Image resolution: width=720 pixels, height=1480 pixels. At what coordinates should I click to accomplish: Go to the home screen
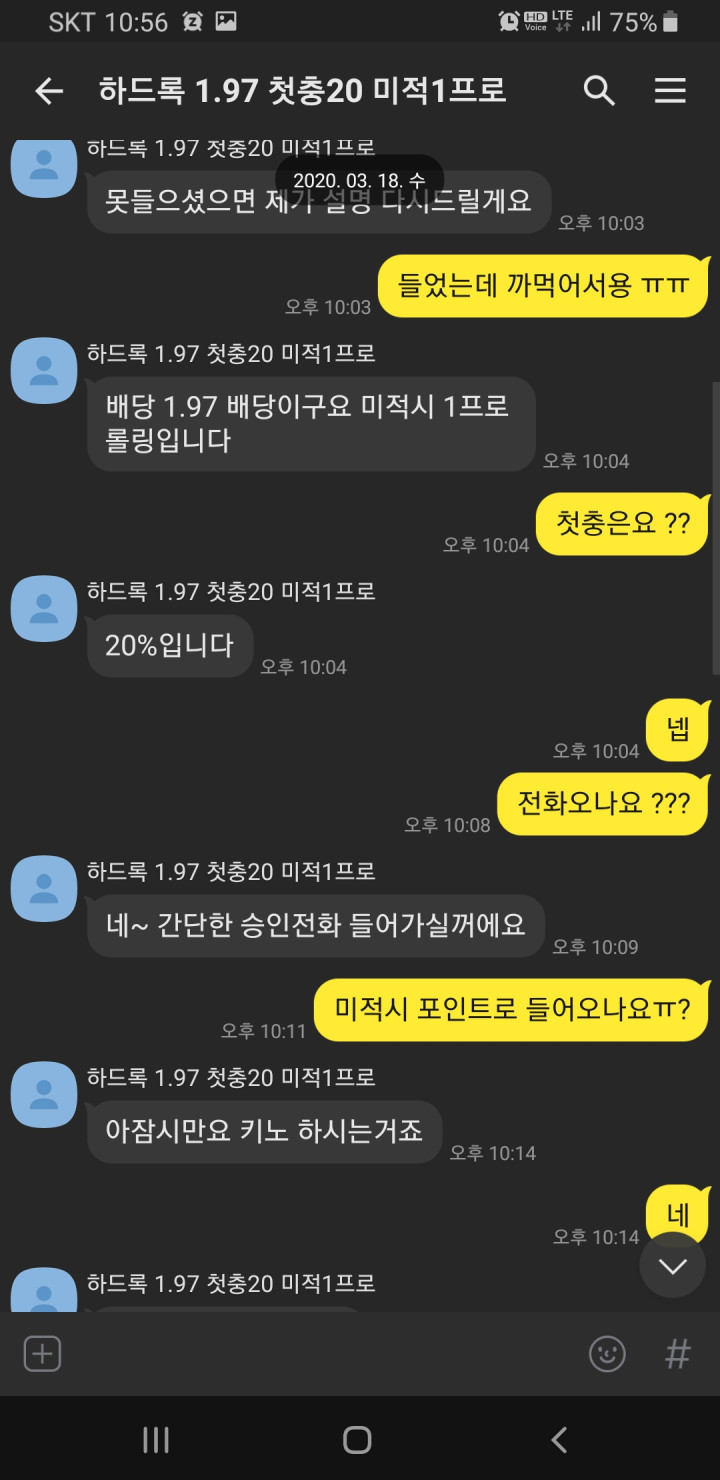[357, 1439]
